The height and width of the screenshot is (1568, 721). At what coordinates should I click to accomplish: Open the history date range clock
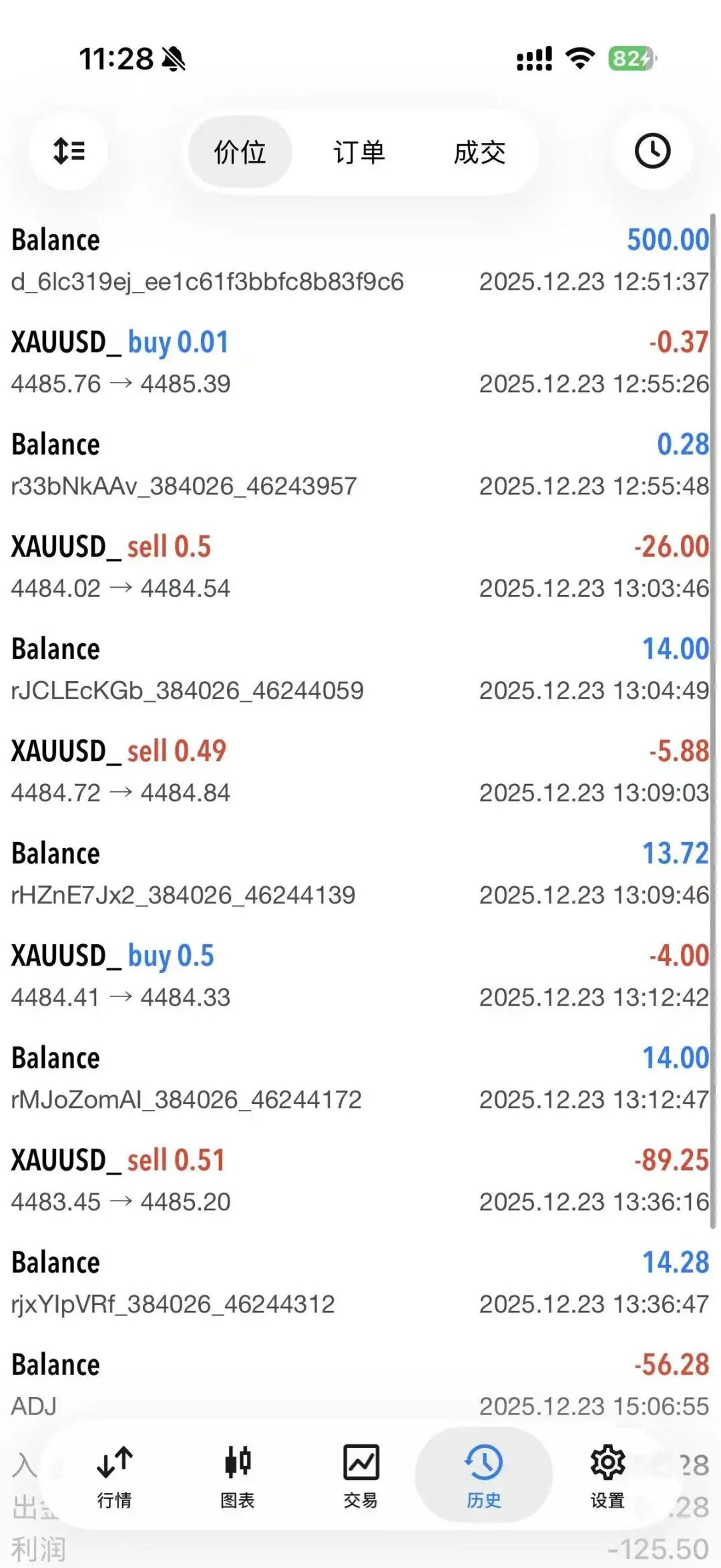click(x=652, y=151)
